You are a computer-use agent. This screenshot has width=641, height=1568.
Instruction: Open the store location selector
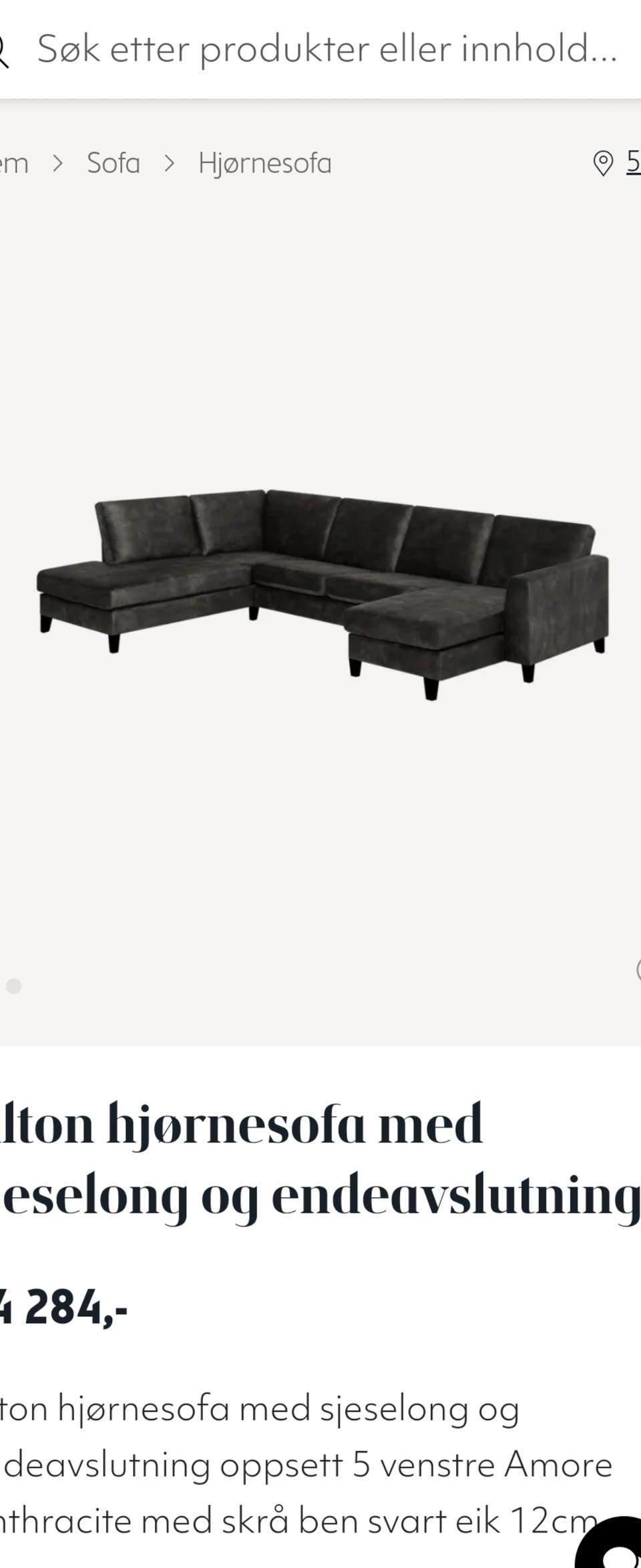pos(616,162)
